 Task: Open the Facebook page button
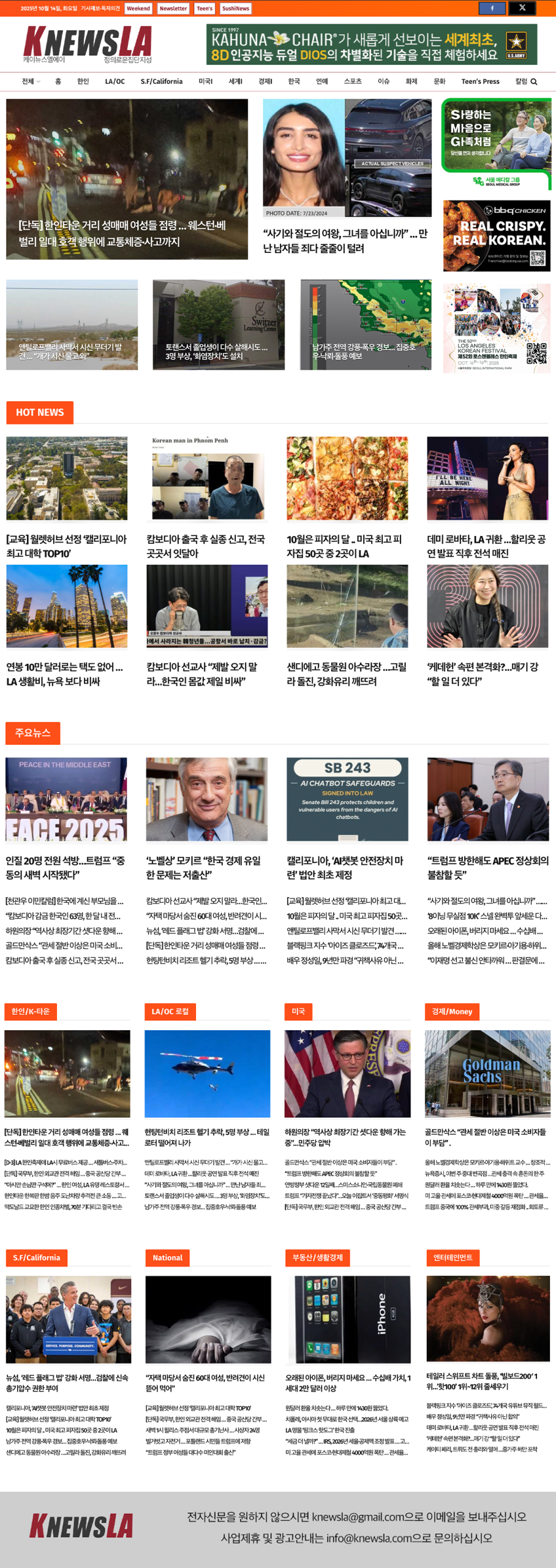pos(492,8)
